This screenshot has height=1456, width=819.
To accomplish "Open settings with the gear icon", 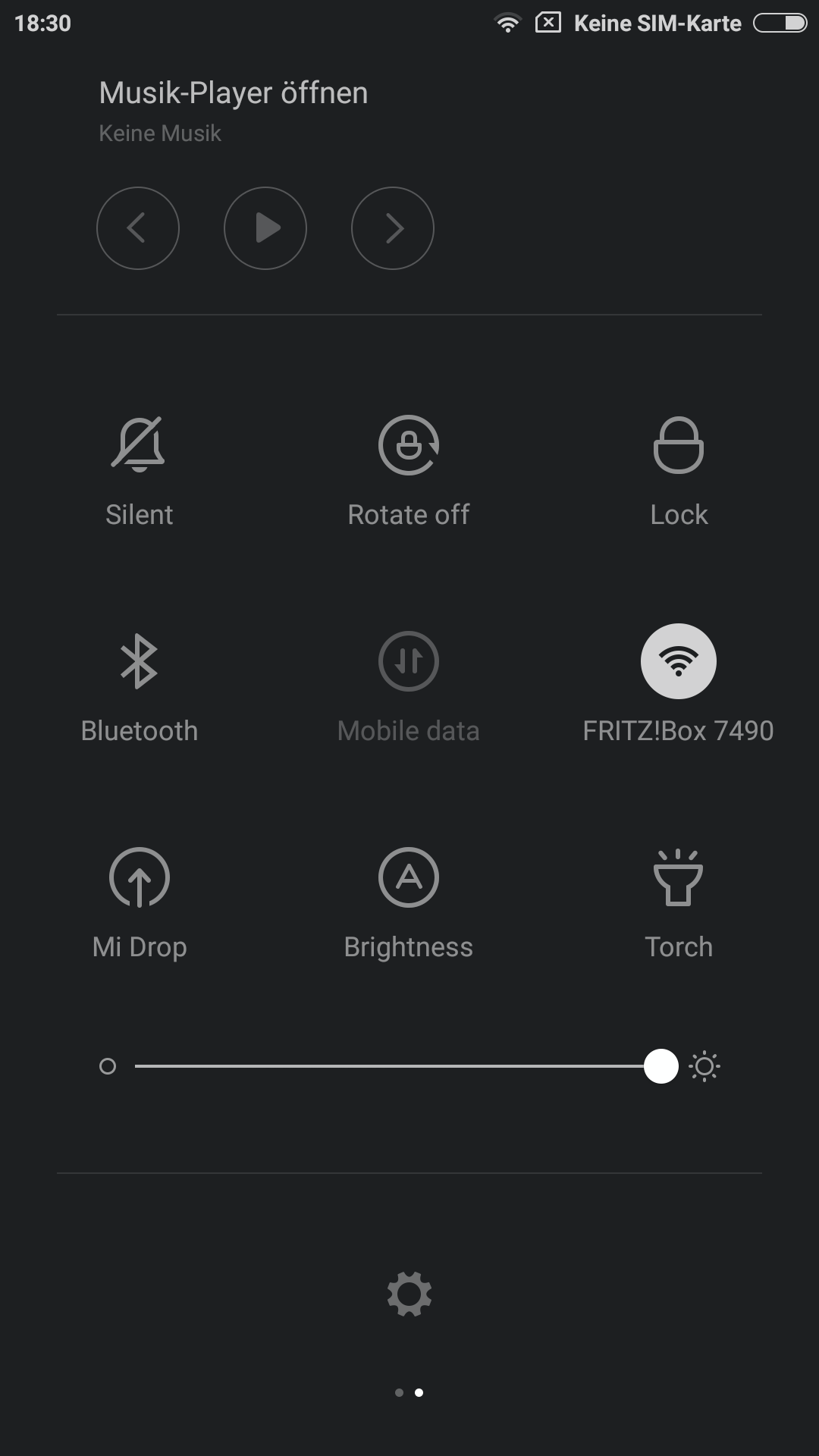I will (x=409, y=1294).
